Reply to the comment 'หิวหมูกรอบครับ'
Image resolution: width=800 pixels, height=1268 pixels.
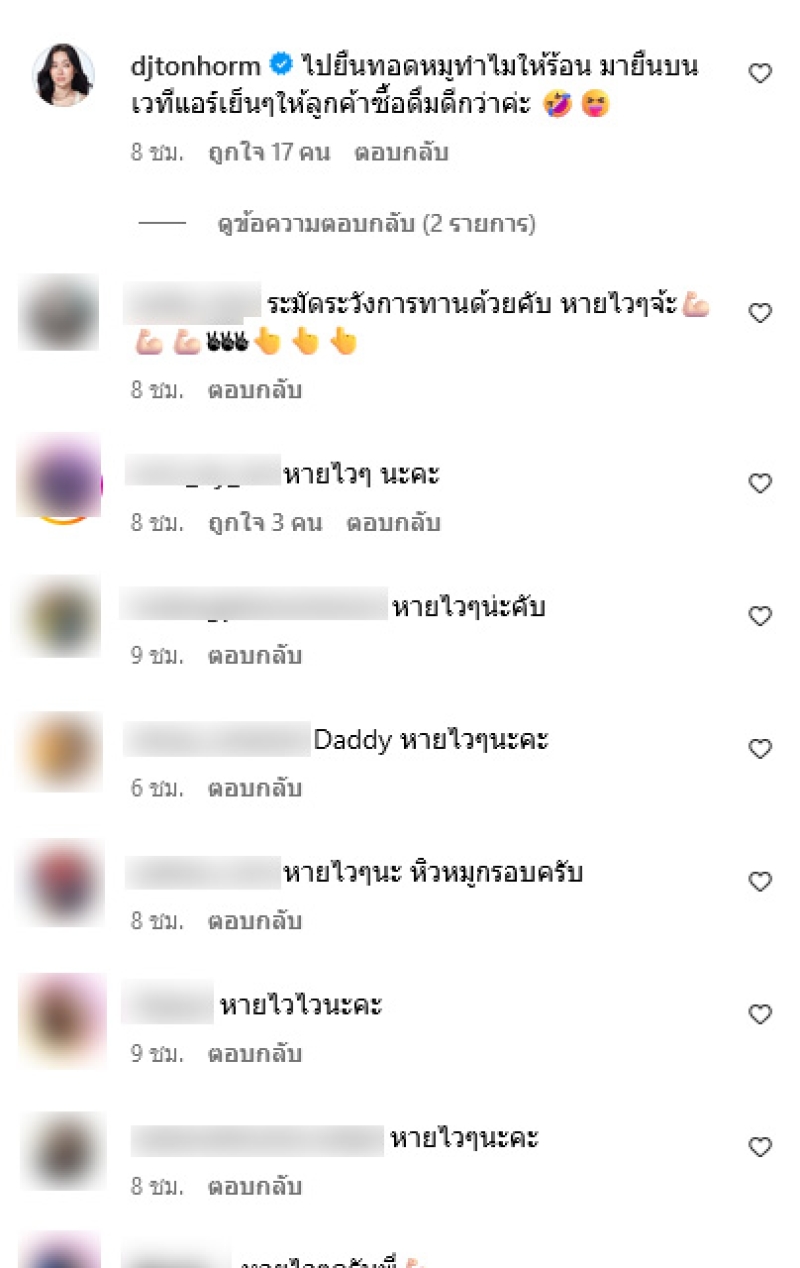(254, 921)
